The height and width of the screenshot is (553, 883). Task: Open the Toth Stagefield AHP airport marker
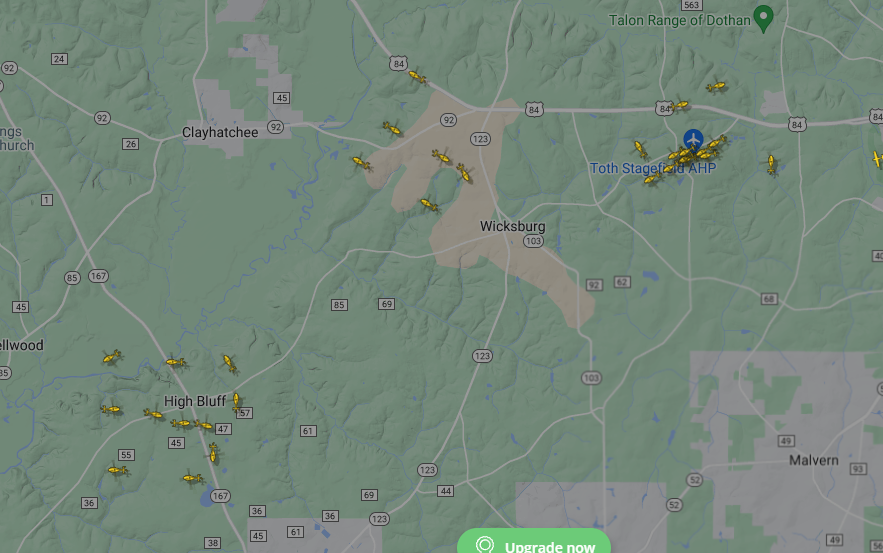[693, 139]
